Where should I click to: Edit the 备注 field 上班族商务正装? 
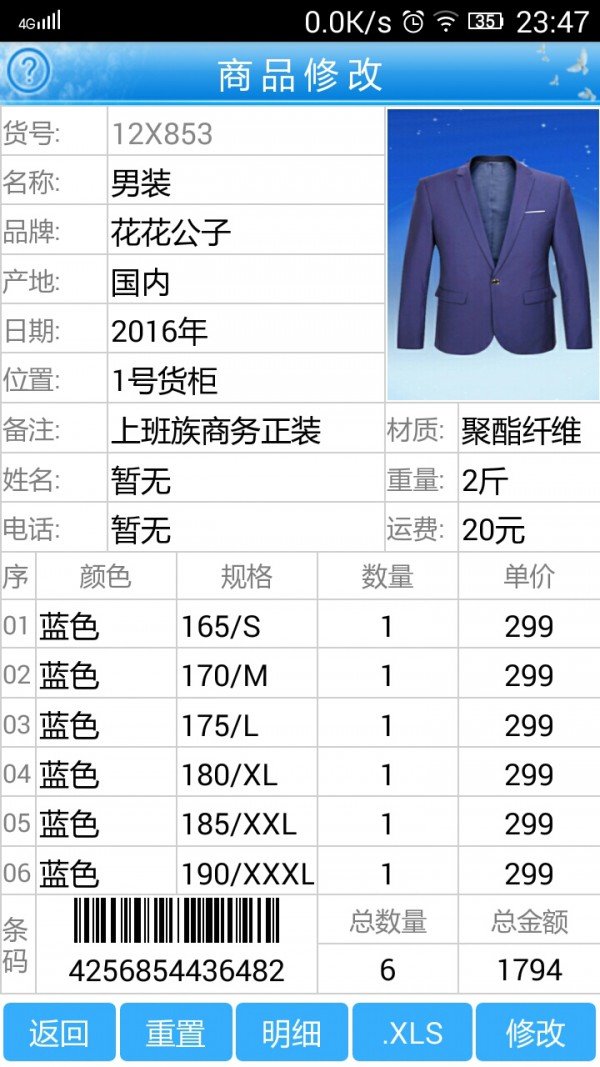pos(245,431)
